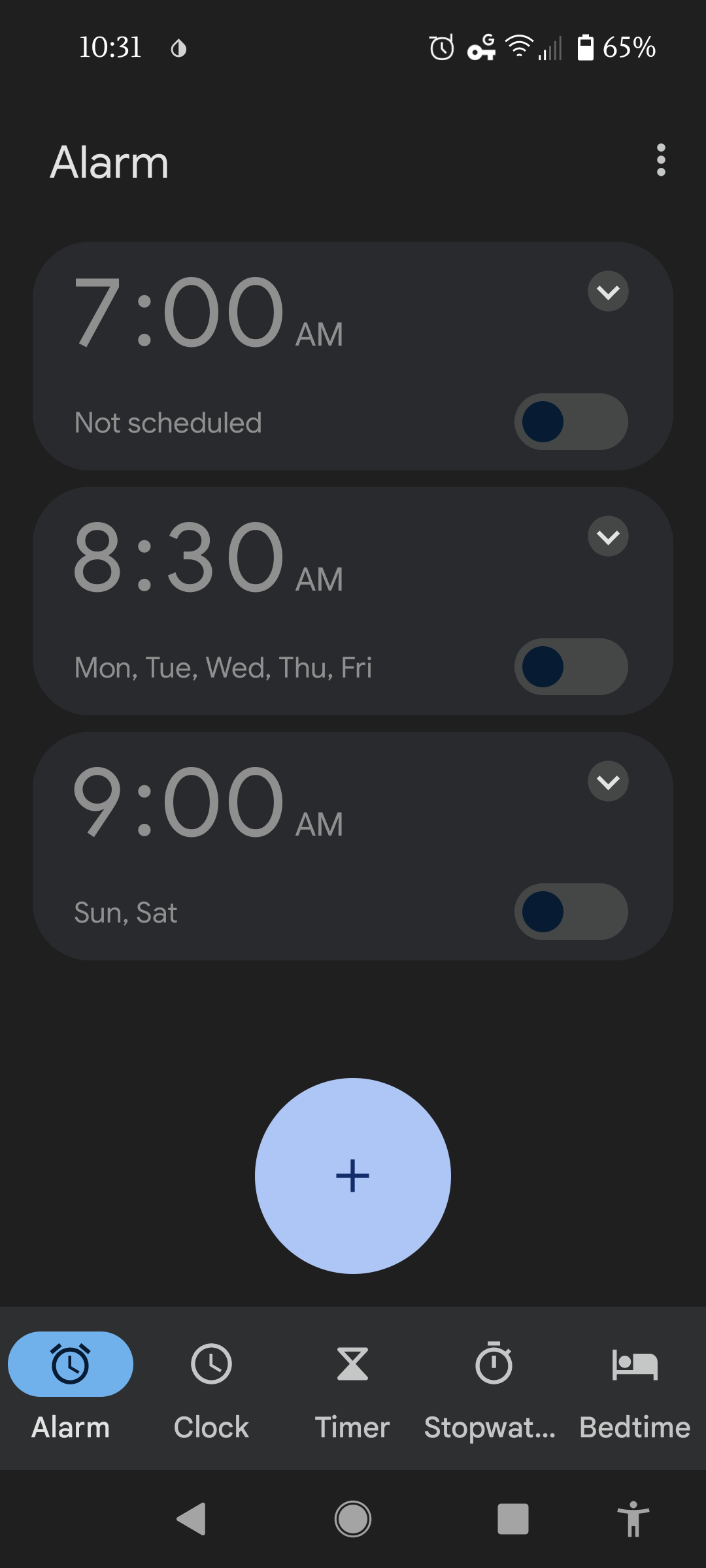Select the Alarm tab icon

[x=70, y=1364]
